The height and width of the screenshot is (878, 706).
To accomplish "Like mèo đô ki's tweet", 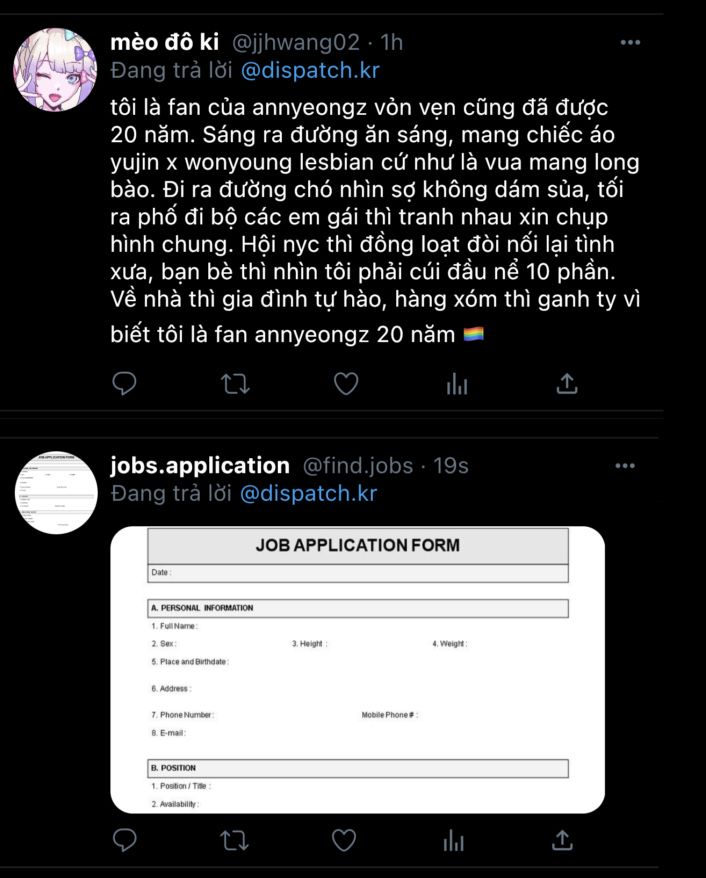I will tap(346, 383).
